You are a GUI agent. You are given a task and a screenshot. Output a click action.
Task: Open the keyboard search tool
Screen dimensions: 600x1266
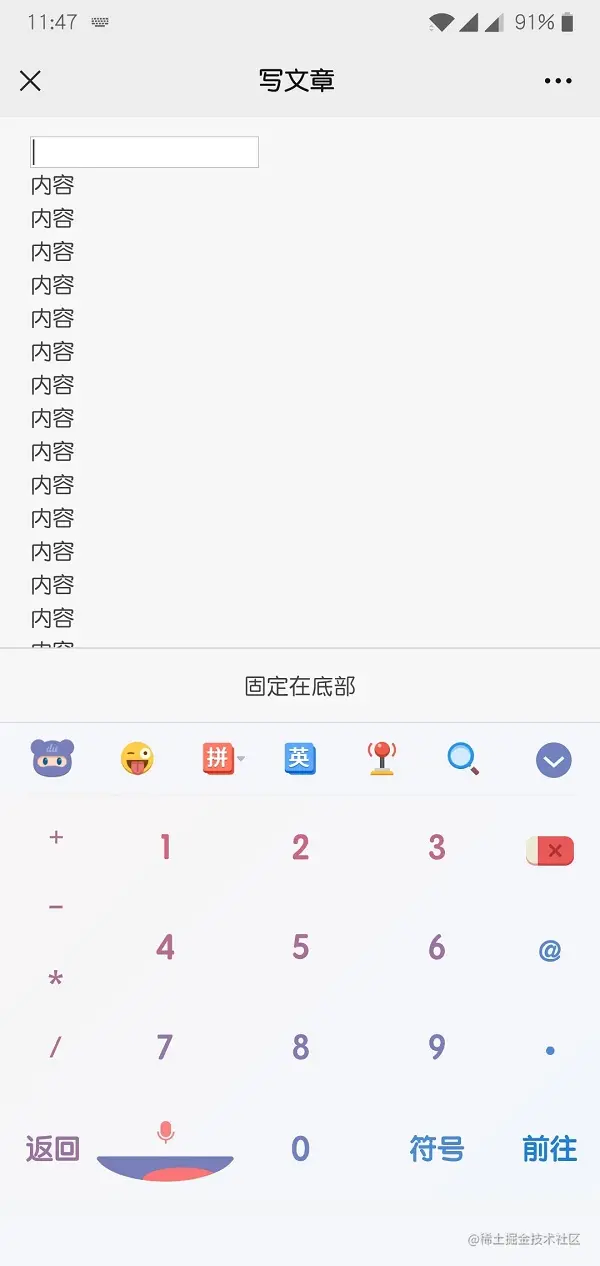462,759
